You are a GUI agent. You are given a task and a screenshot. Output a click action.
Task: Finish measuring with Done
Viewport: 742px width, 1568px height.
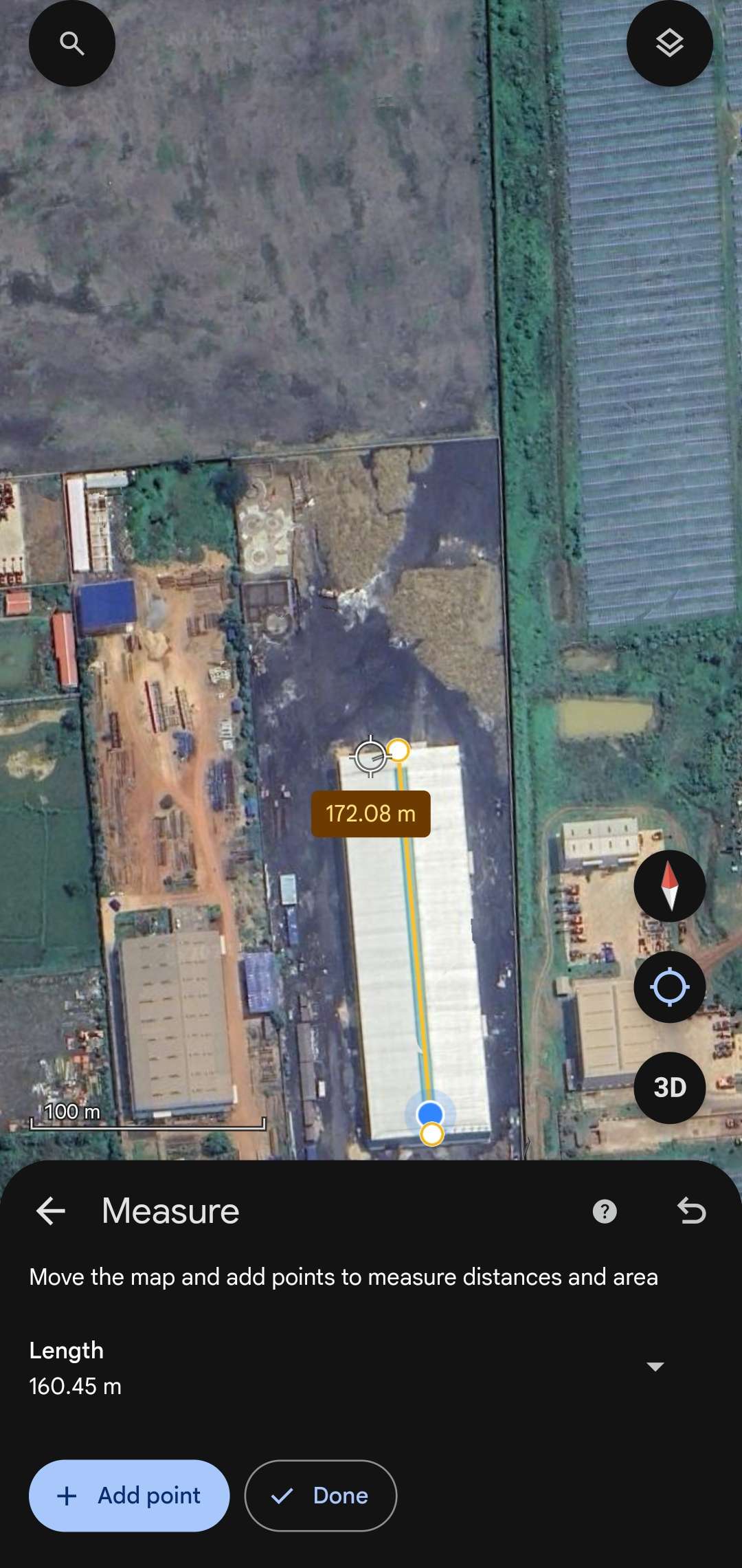click(x=321, y=1495)
